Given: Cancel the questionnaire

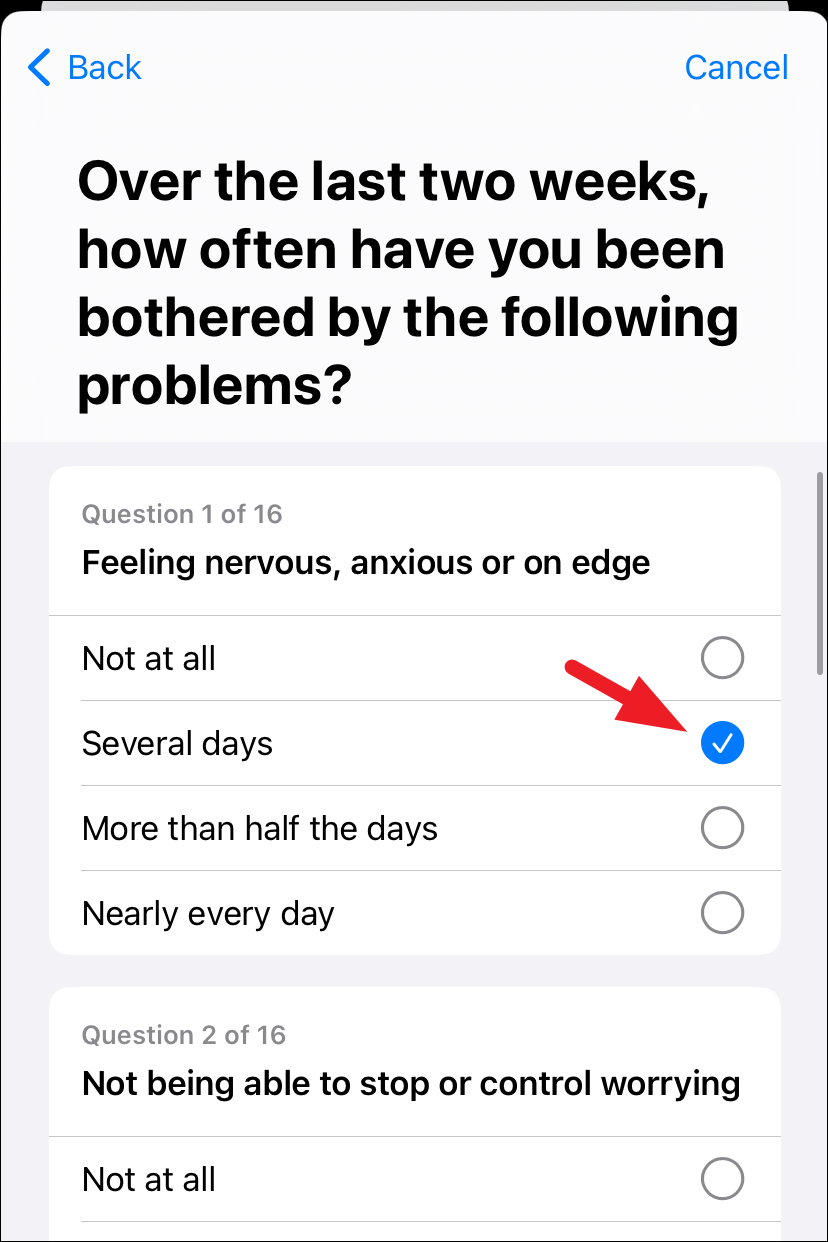Looking at the screenshot, I should (736, 68).
